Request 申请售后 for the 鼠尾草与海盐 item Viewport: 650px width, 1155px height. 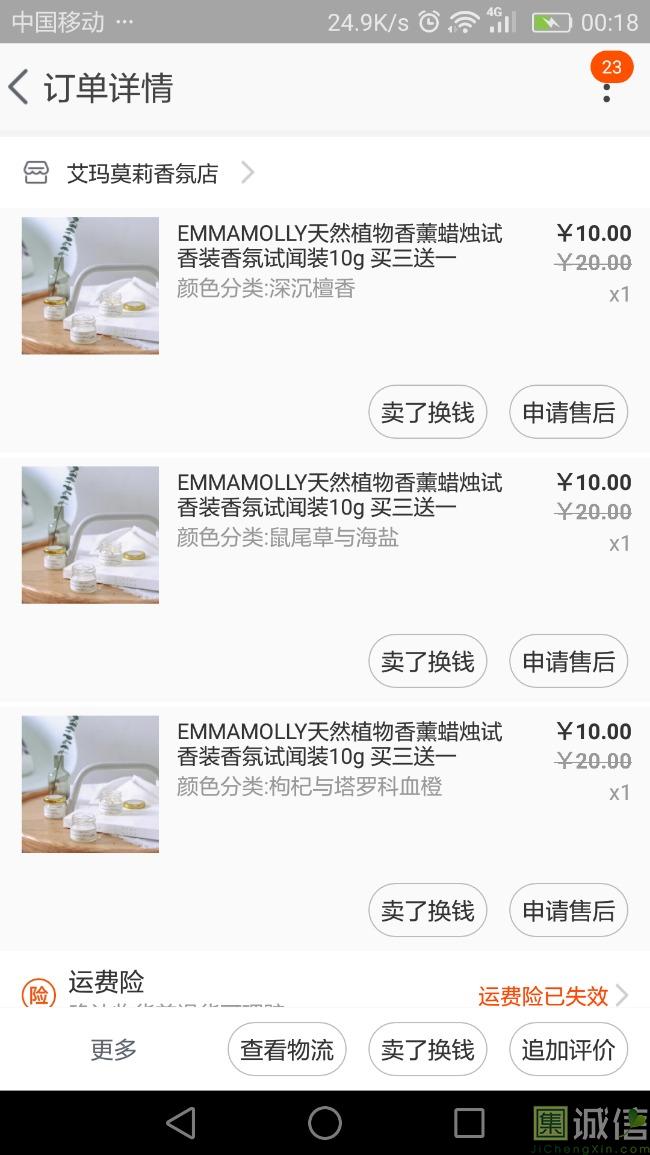pyautogui.click(x=568, y=661)
